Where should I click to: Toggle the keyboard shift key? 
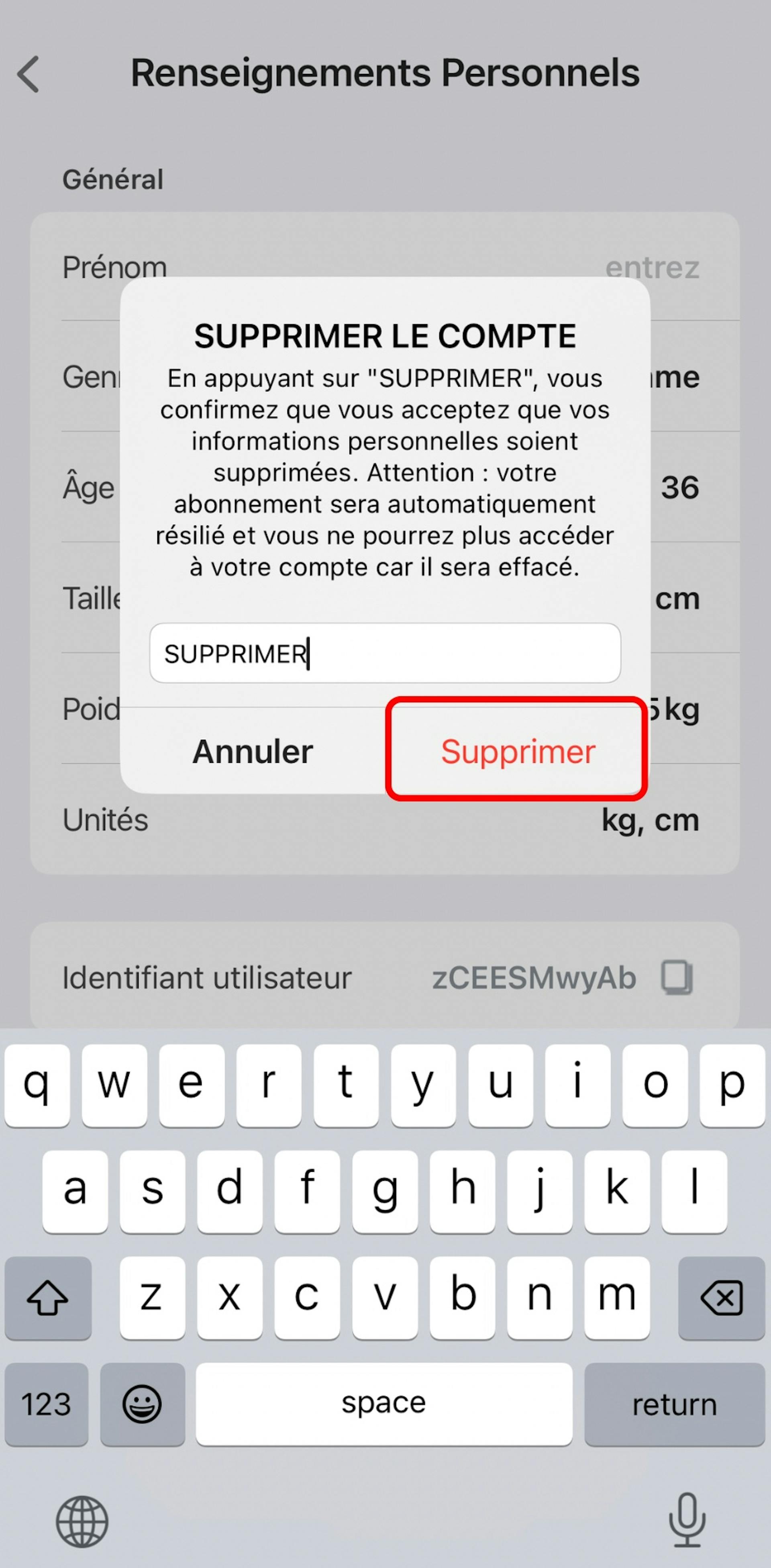47,1298
